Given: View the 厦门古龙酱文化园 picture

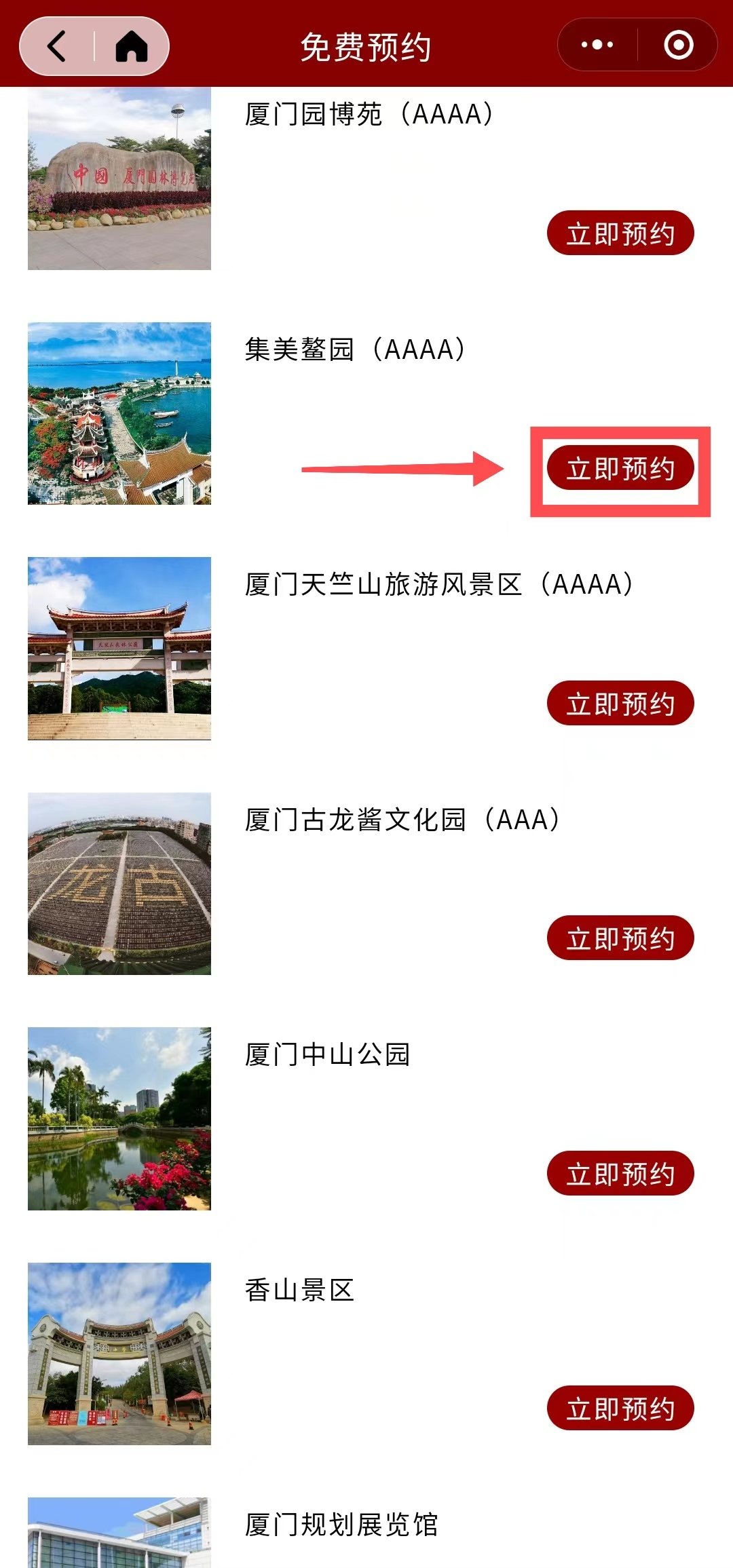Looking at the screenshot, I should click(119, 883).
